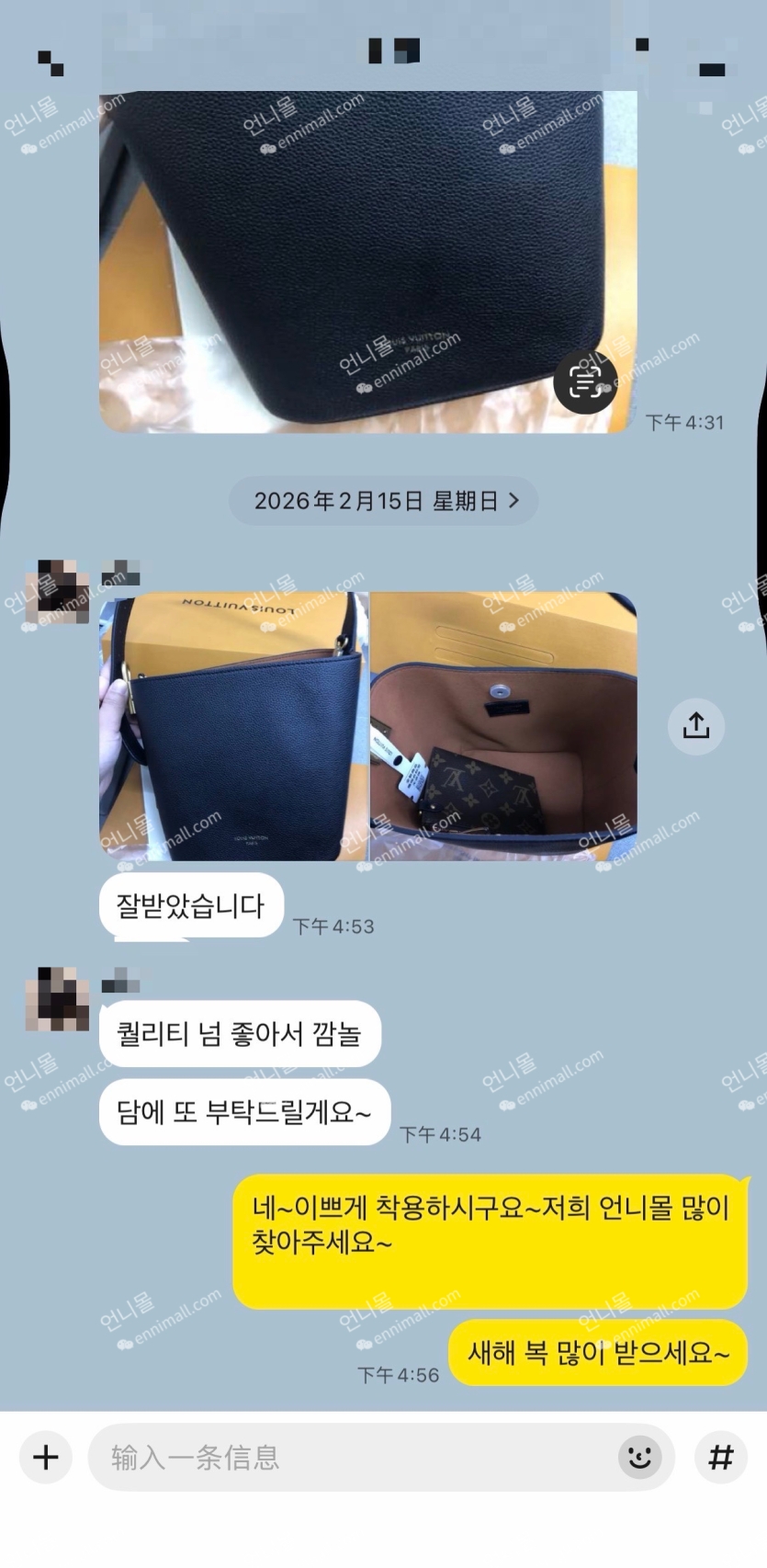Open the photo showing the bag interior
Viewport: 767px width, 1568px height.
pyautogui.click(x=503, y=726)
